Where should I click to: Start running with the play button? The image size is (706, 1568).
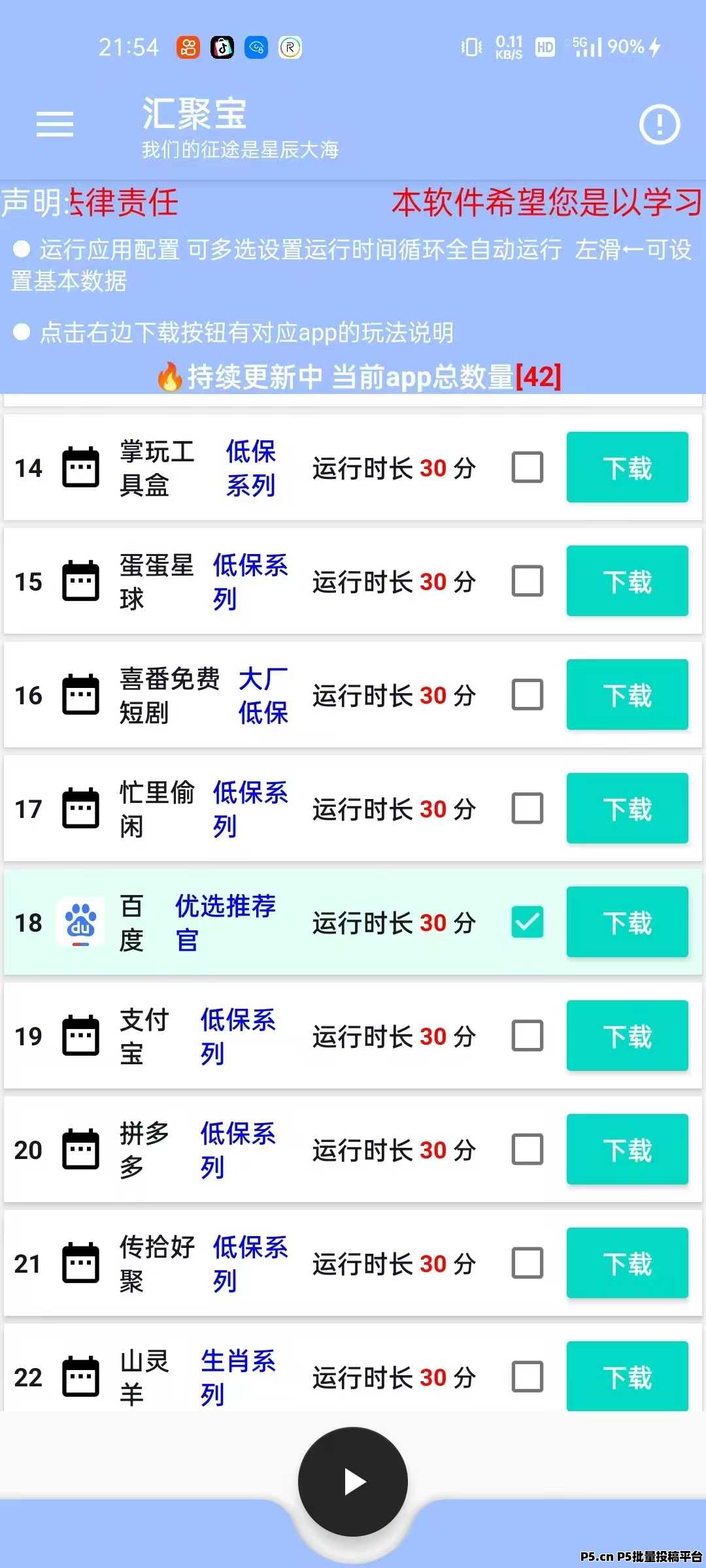353,1482
